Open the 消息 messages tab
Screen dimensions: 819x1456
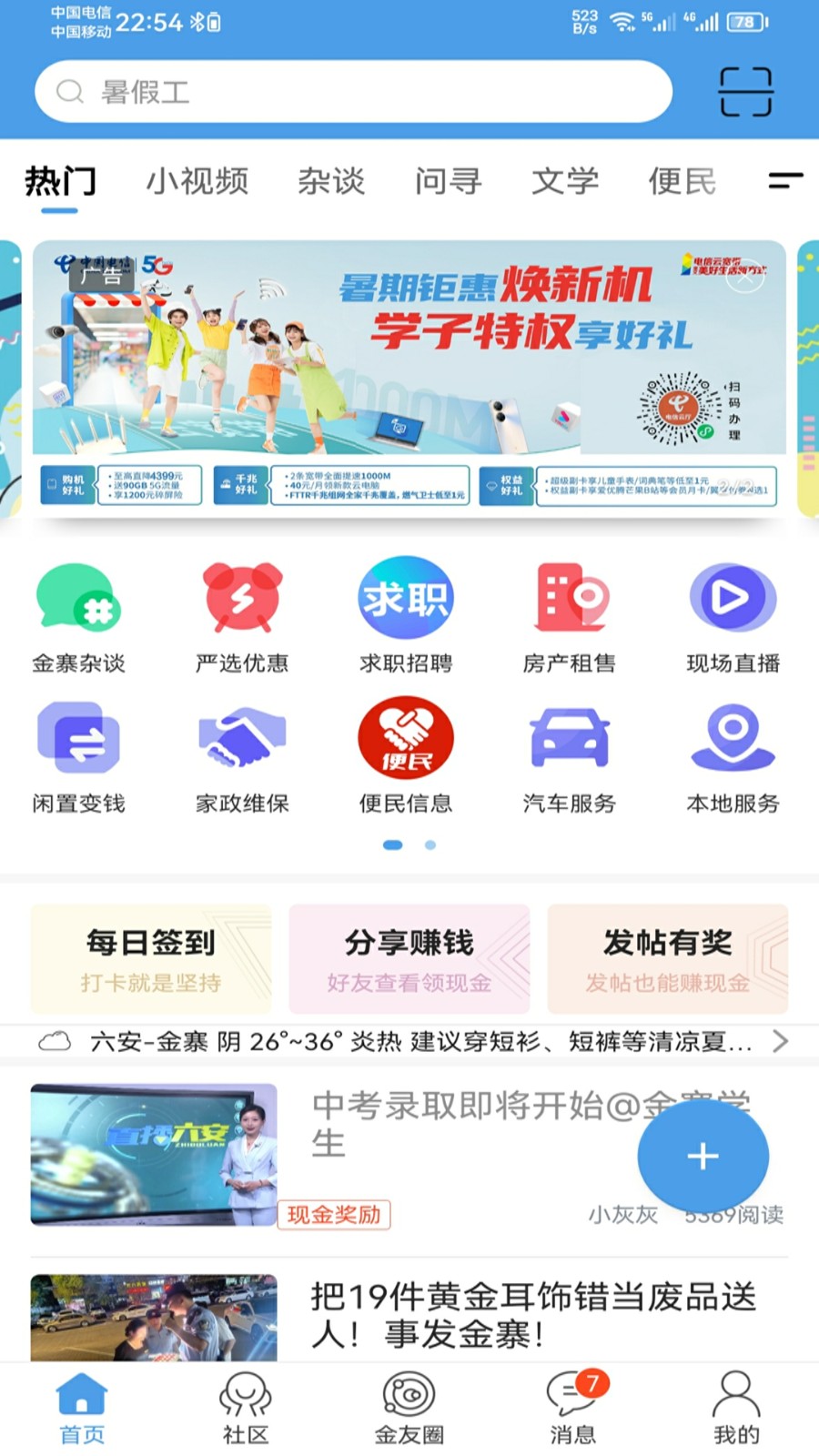coord(573,1409)
